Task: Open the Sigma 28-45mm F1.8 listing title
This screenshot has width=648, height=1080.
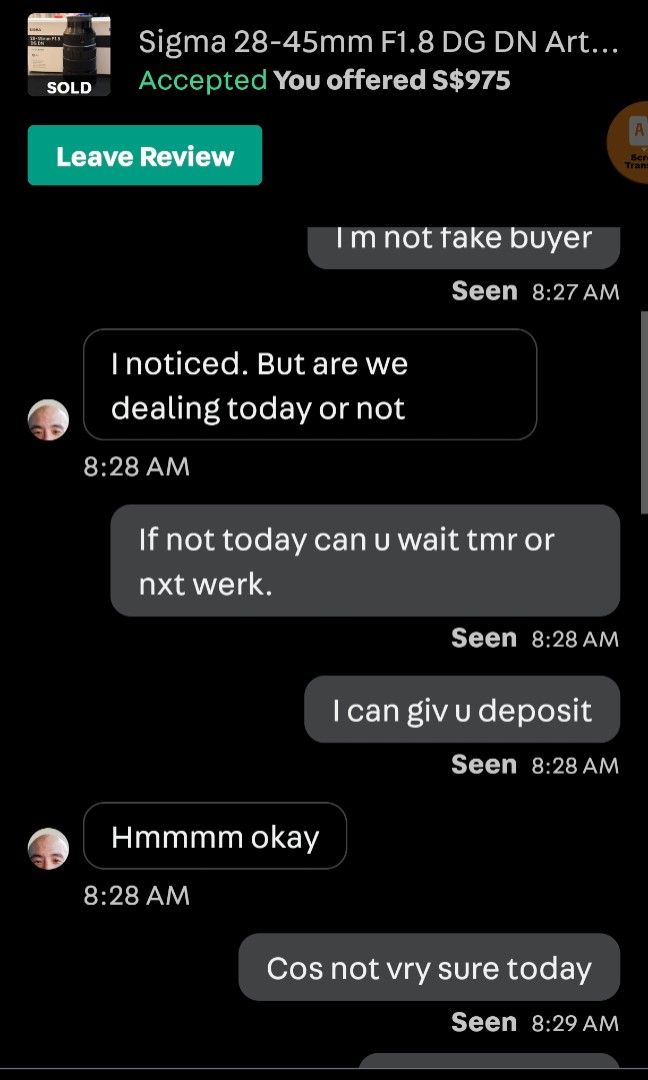Action: point(377,43)
